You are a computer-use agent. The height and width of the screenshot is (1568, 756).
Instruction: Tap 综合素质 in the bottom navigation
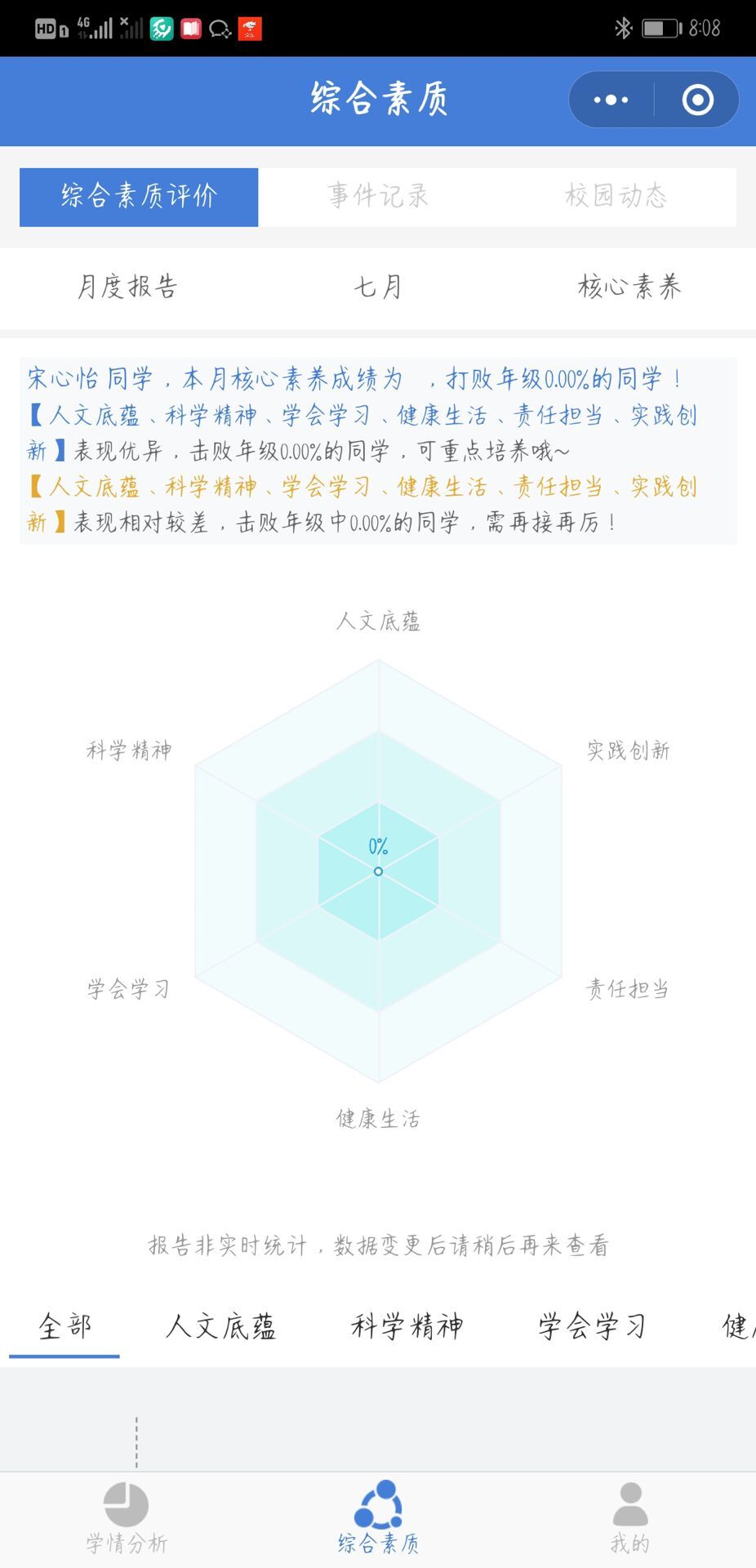pos(378,1519)
